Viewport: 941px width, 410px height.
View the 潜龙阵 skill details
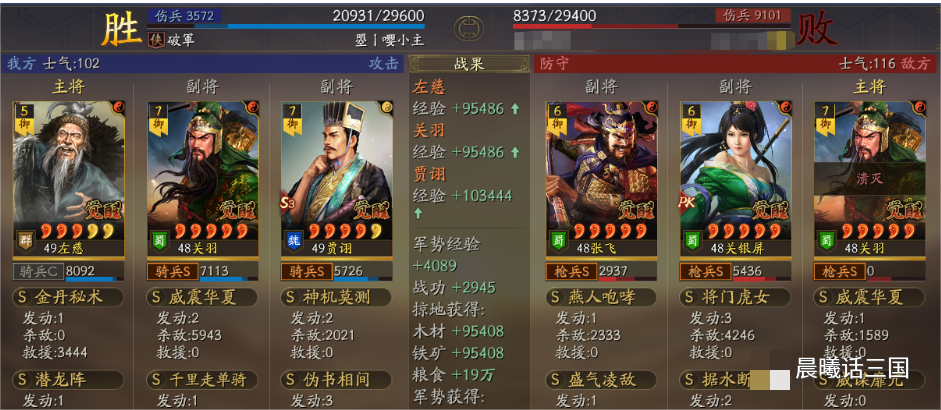pos(68,380)
